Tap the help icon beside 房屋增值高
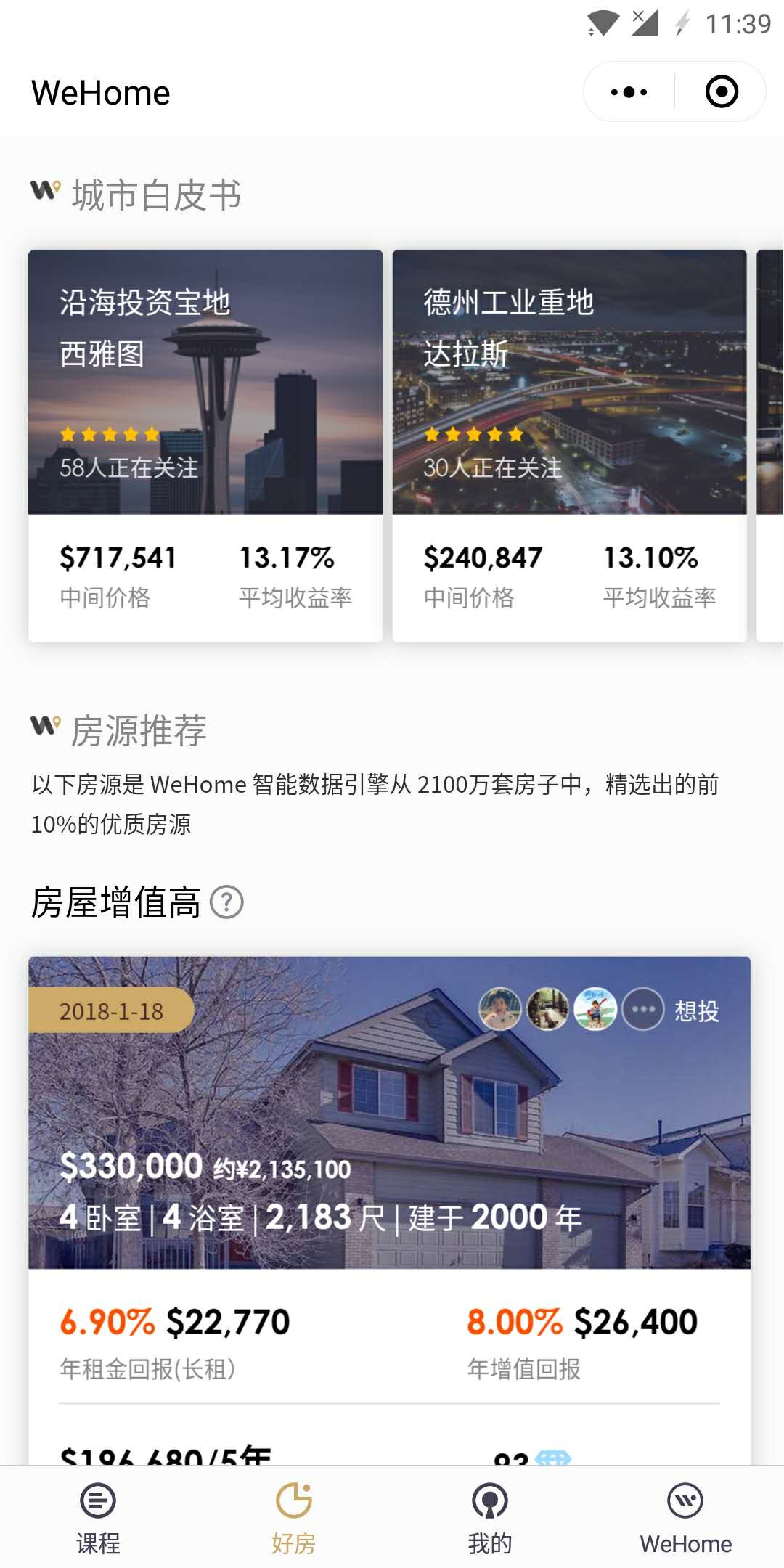Image resolution: width=784 pixels, height=1568 pixels. coord(226,902)
